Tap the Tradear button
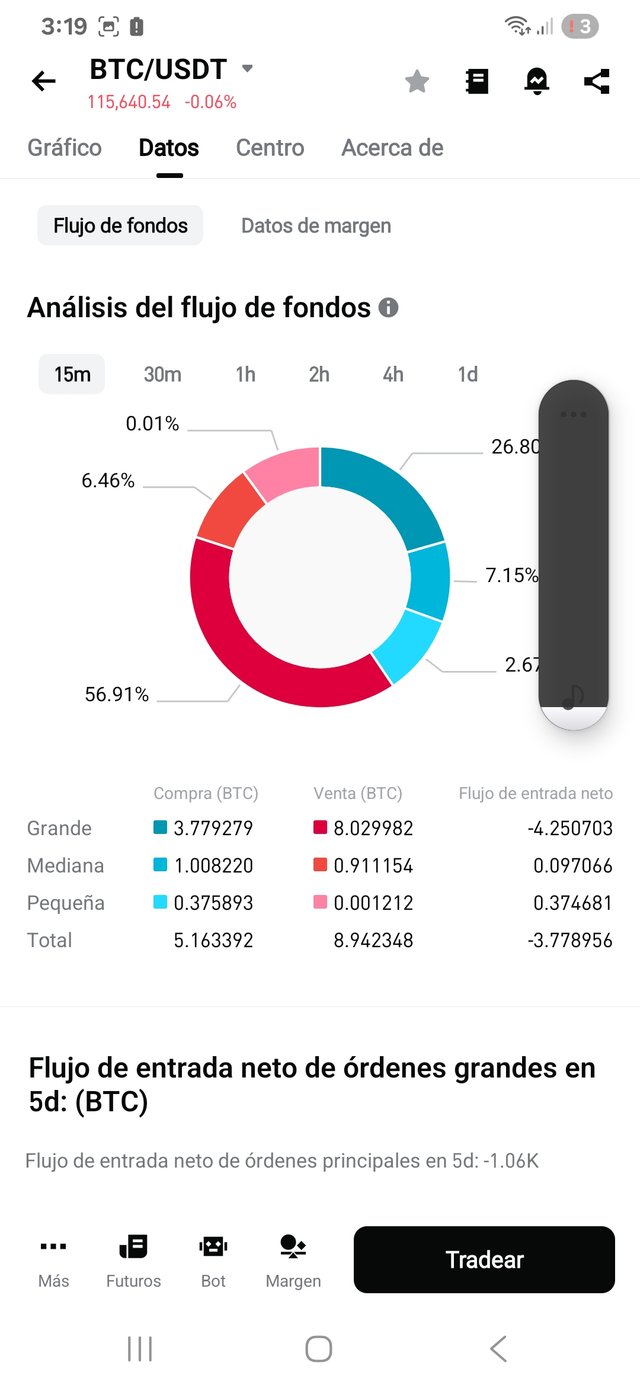The image size is (640, 1387). tap(484, 1260)
